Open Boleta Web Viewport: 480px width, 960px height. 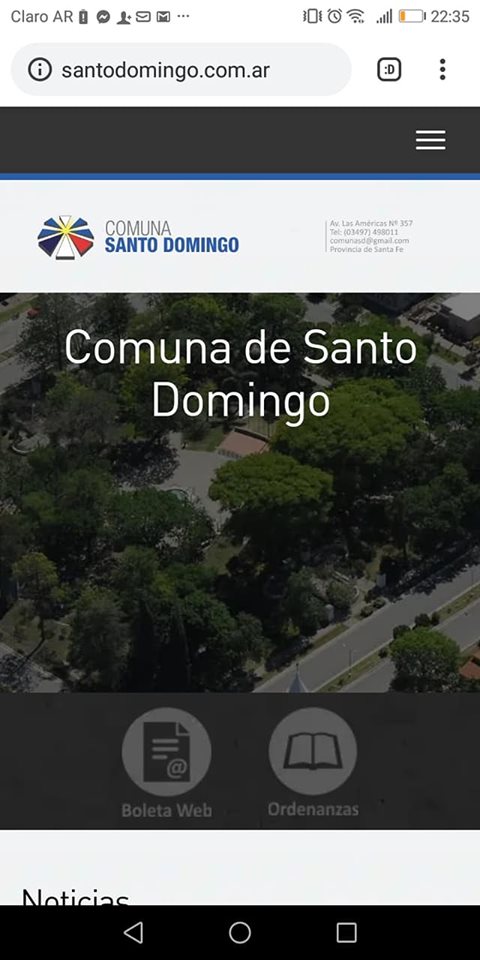tap(166, 763)
